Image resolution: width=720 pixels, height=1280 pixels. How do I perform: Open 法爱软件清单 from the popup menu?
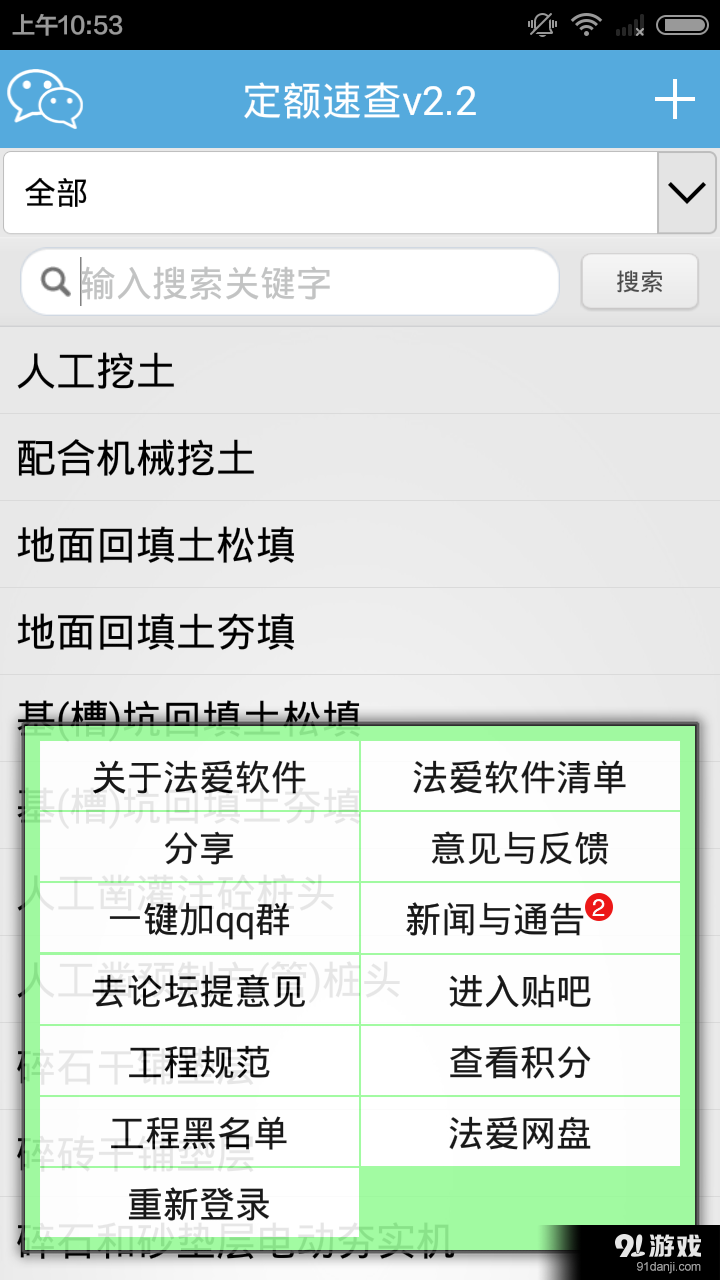click(519, 777)
